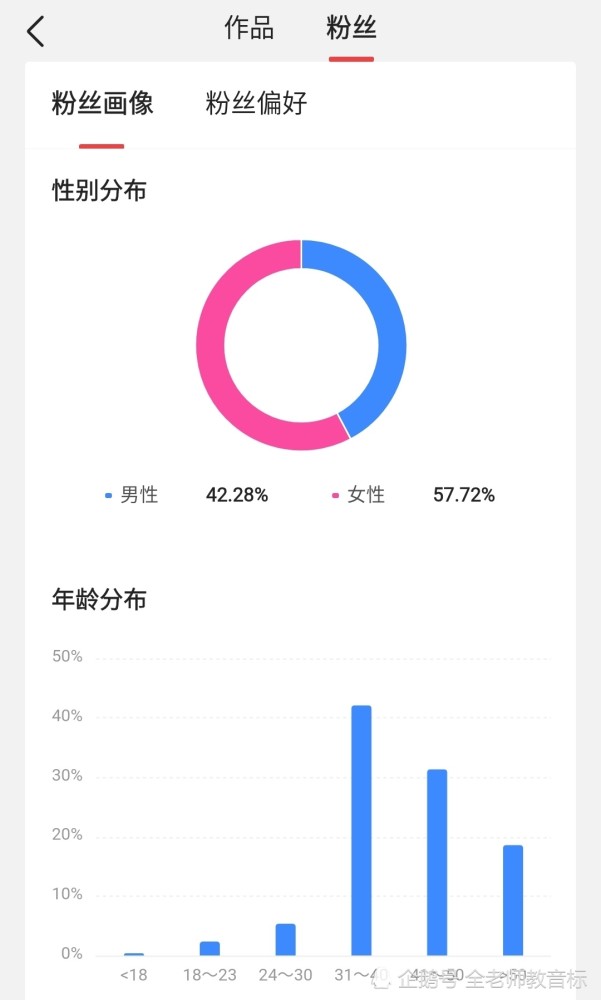Open the 粉丝画像 sub-tab
Viewport: 601px width, 1000px height.
tap(102, 103)
